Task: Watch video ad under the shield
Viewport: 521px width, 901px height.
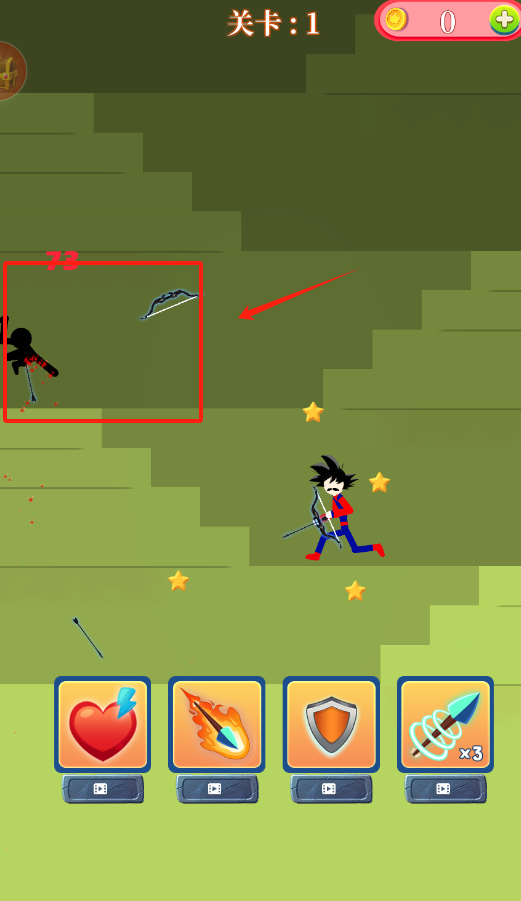Action: pos(331,788)
